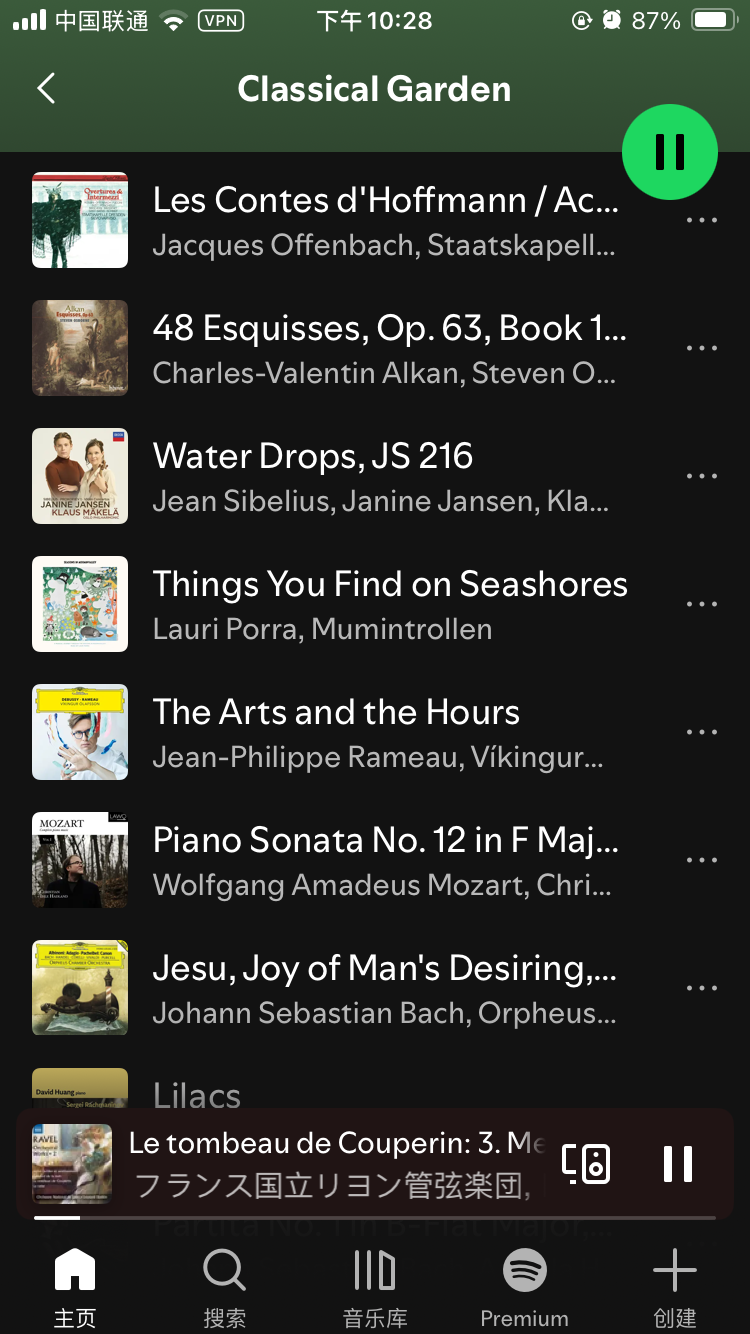
Task: Go back from Classical Garden playlist
Action: coord(46,89)
